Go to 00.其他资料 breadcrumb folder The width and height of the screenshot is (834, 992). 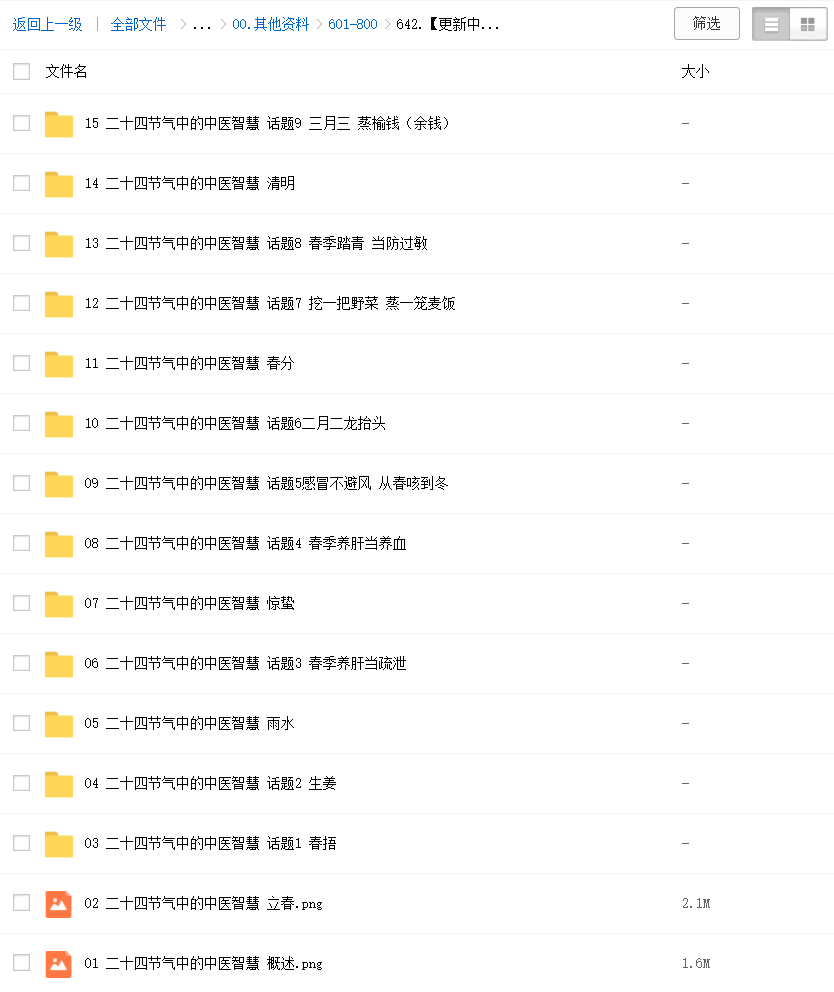click(x=271, y=24)
